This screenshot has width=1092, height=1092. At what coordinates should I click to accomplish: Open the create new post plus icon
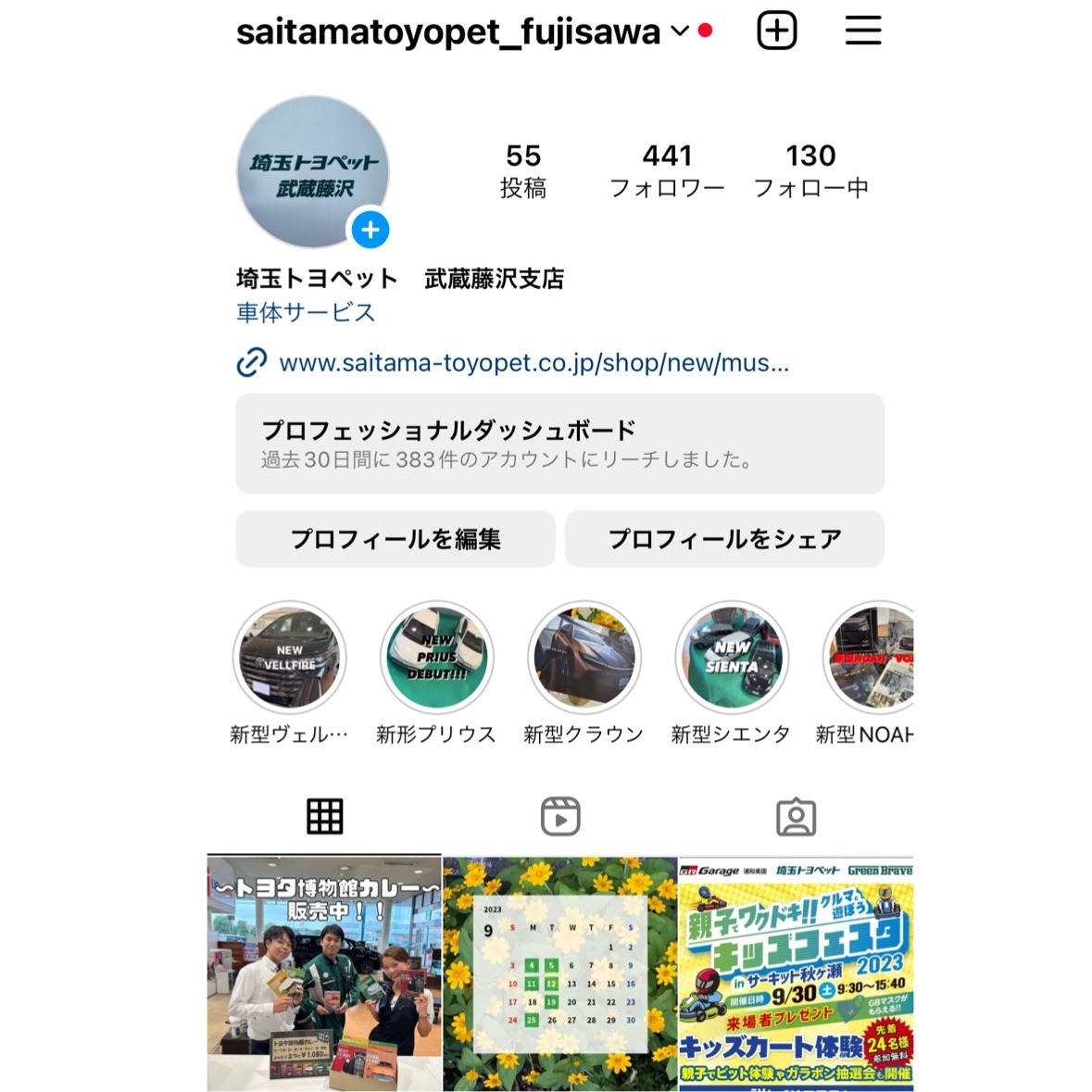point(776,31)
